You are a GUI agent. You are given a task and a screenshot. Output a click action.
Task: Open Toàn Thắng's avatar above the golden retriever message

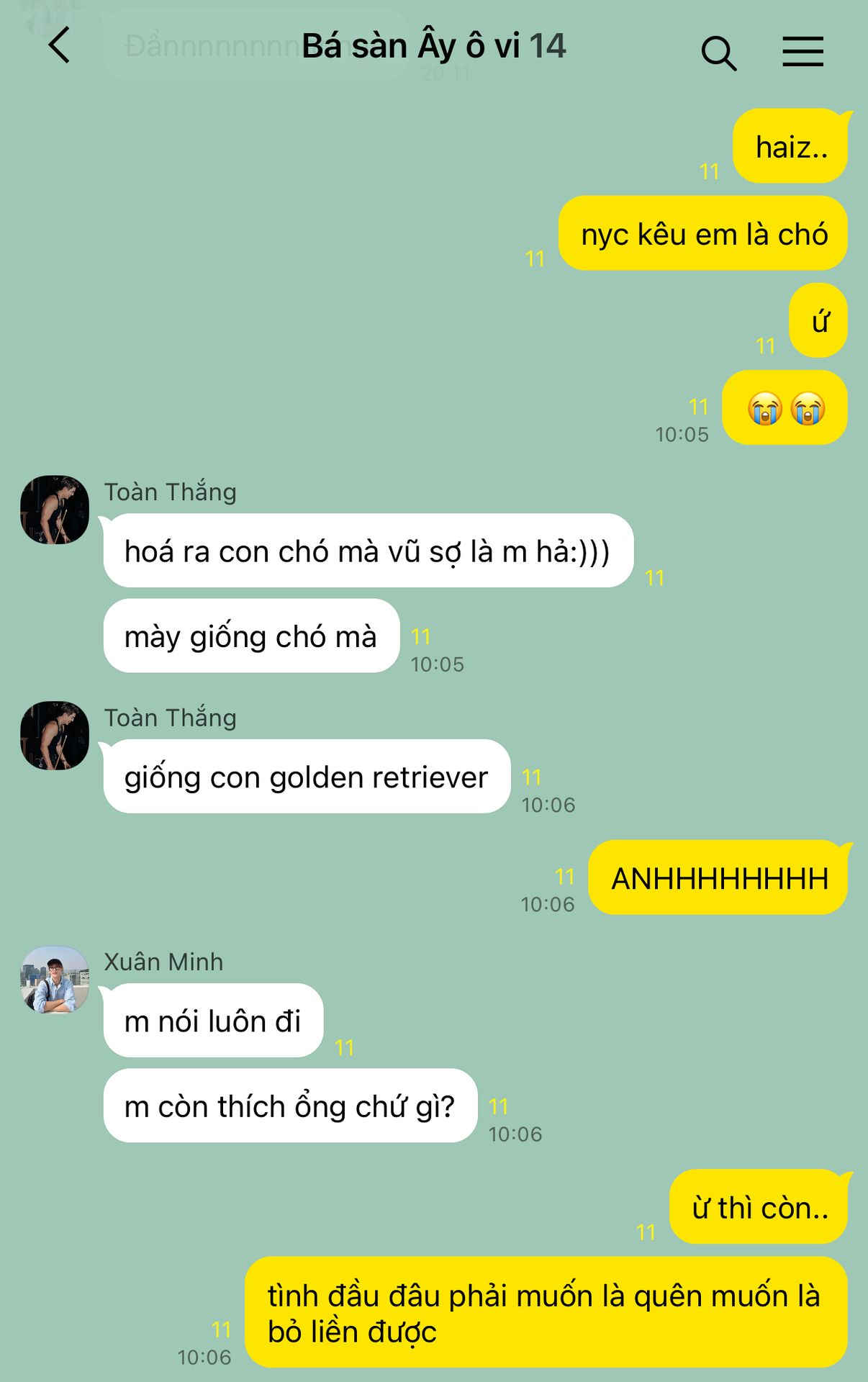[x=55, y=736]
